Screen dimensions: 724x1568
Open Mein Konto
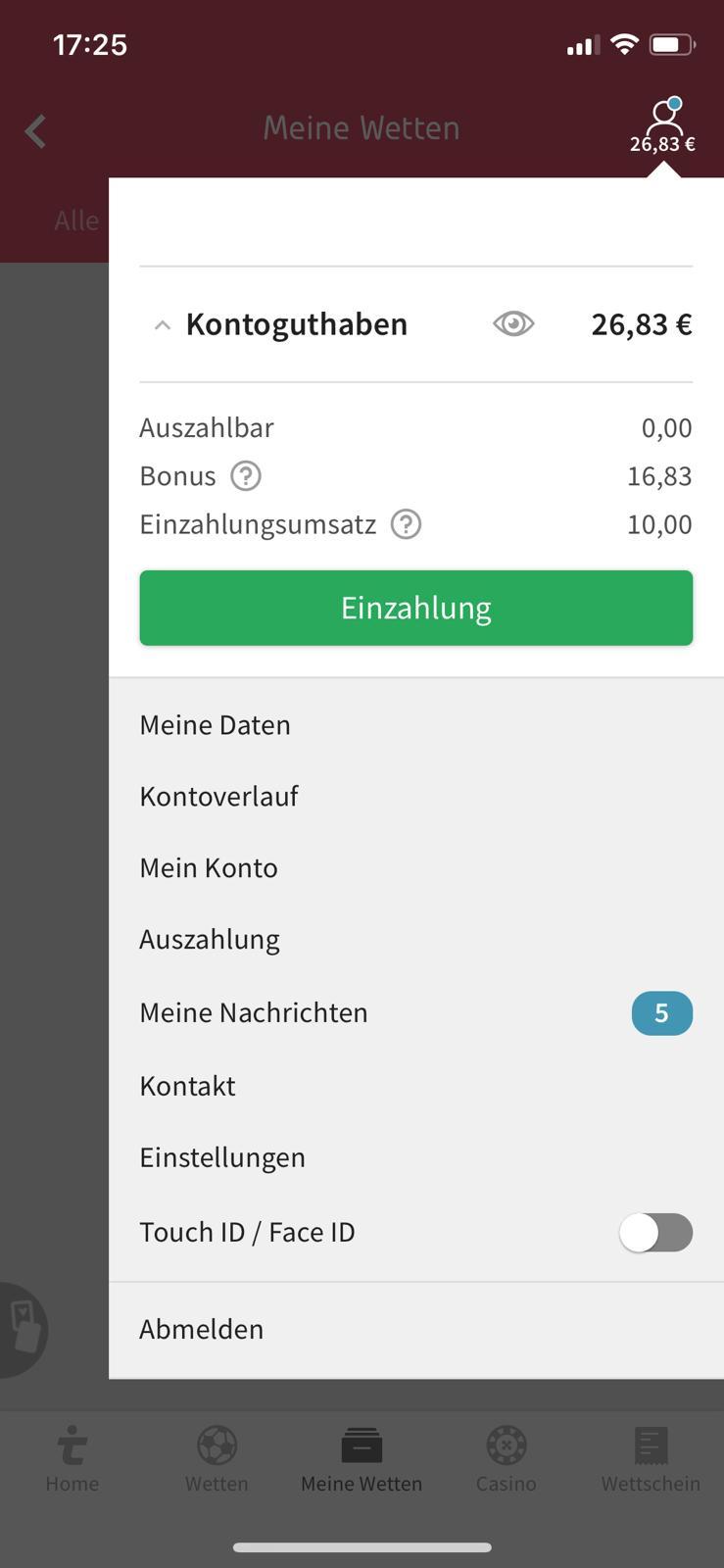pos(416,868)
